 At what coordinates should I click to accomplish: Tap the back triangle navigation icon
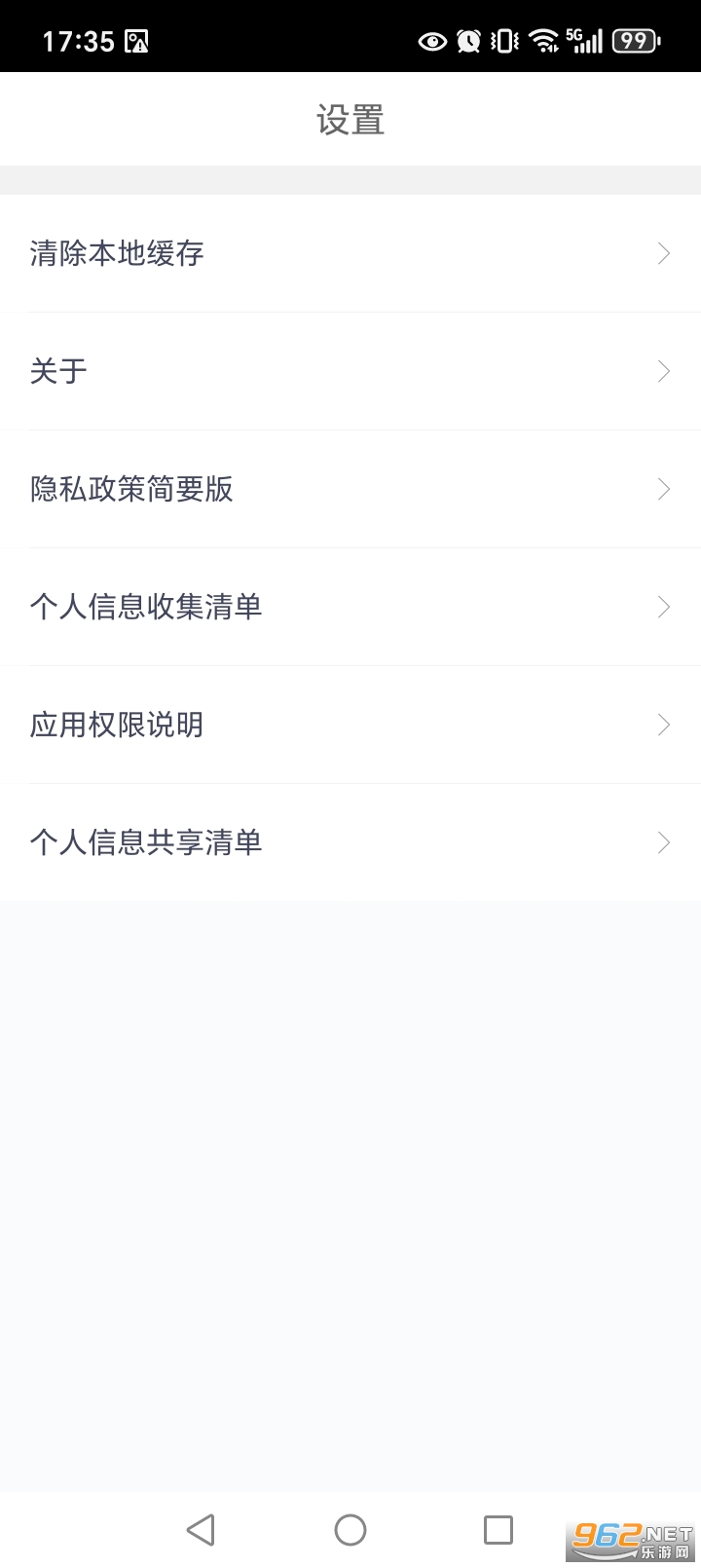(x=202, y=1529)
